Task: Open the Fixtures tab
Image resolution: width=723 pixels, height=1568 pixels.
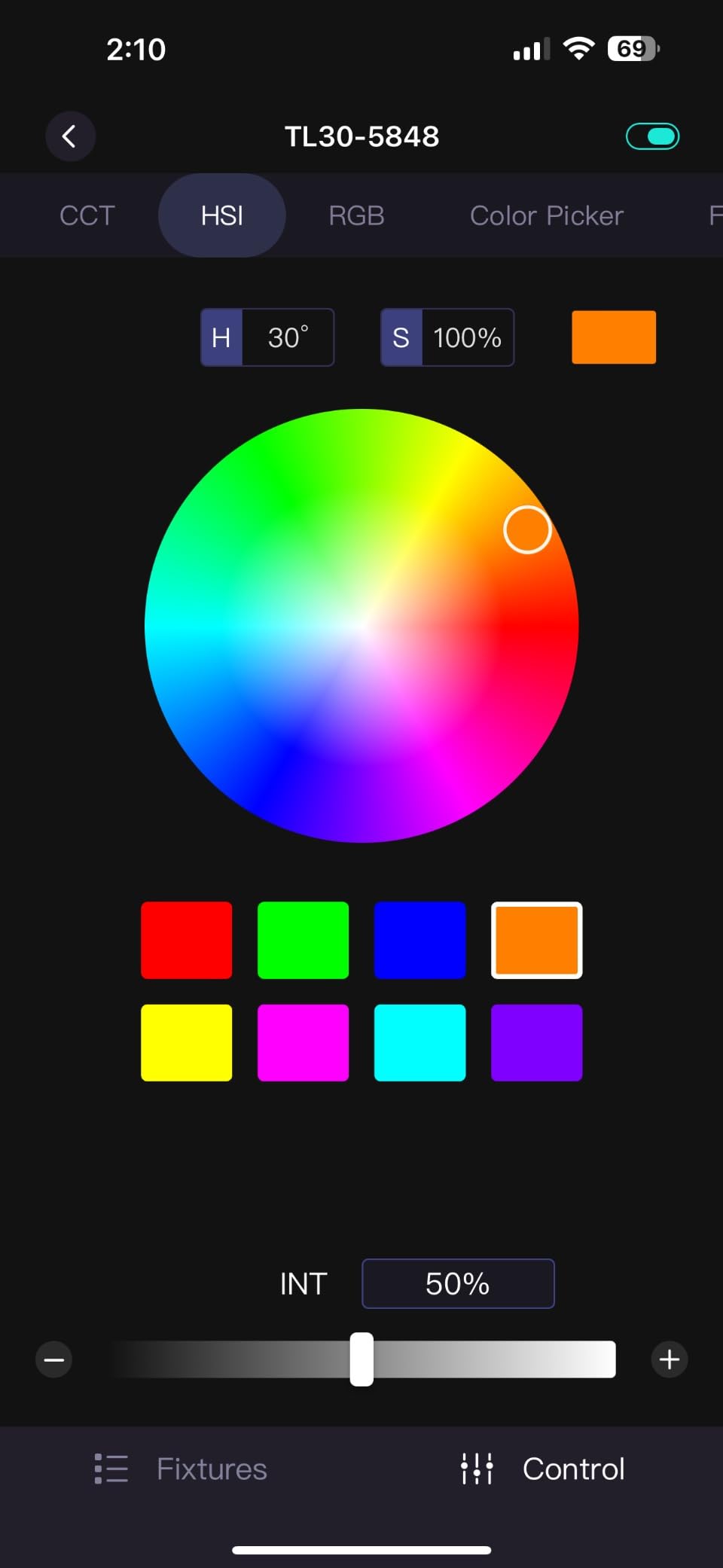Action: point(181,1469)
